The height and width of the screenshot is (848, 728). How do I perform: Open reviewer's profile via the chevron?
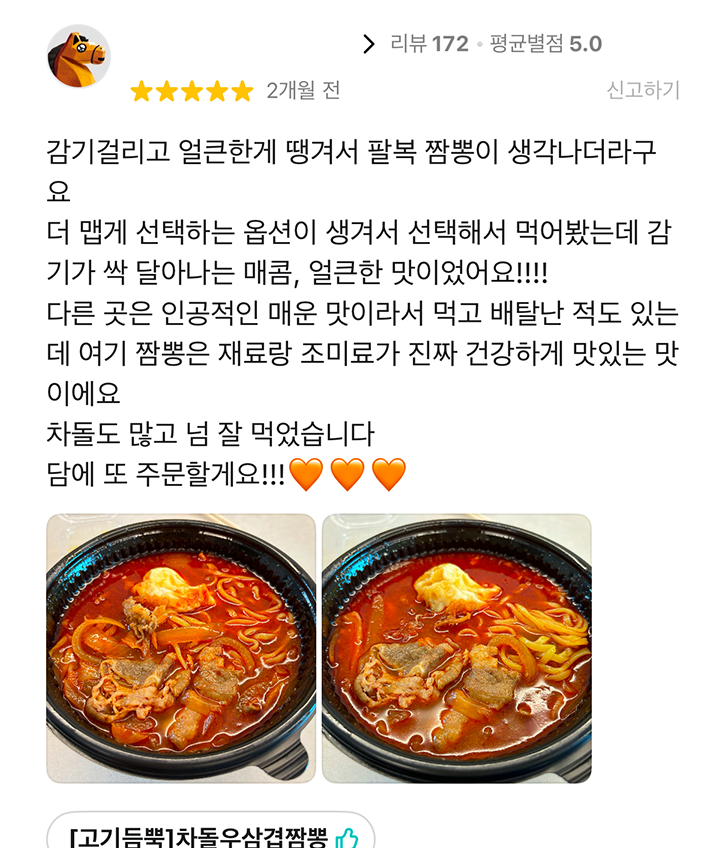click(x=369, y=44)
